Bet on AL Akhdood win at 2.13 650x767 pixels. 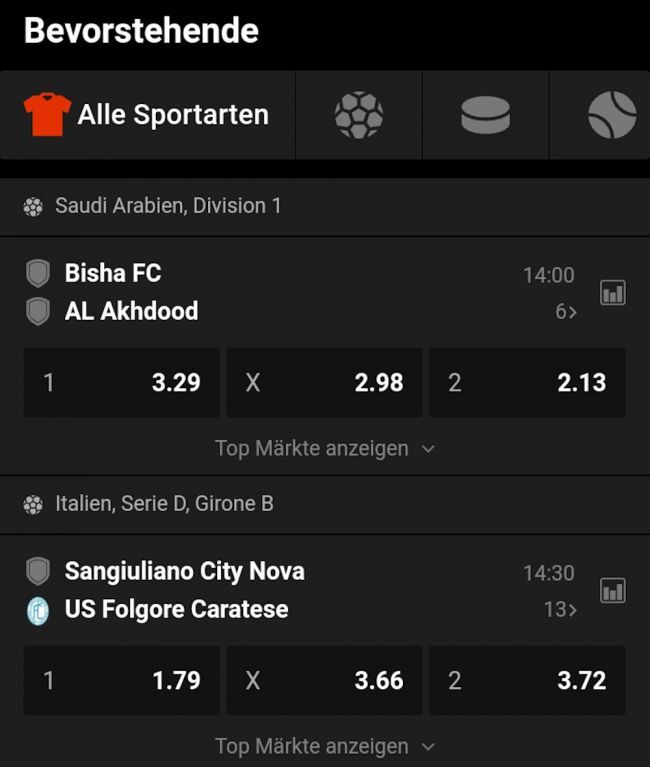point(527,382)
